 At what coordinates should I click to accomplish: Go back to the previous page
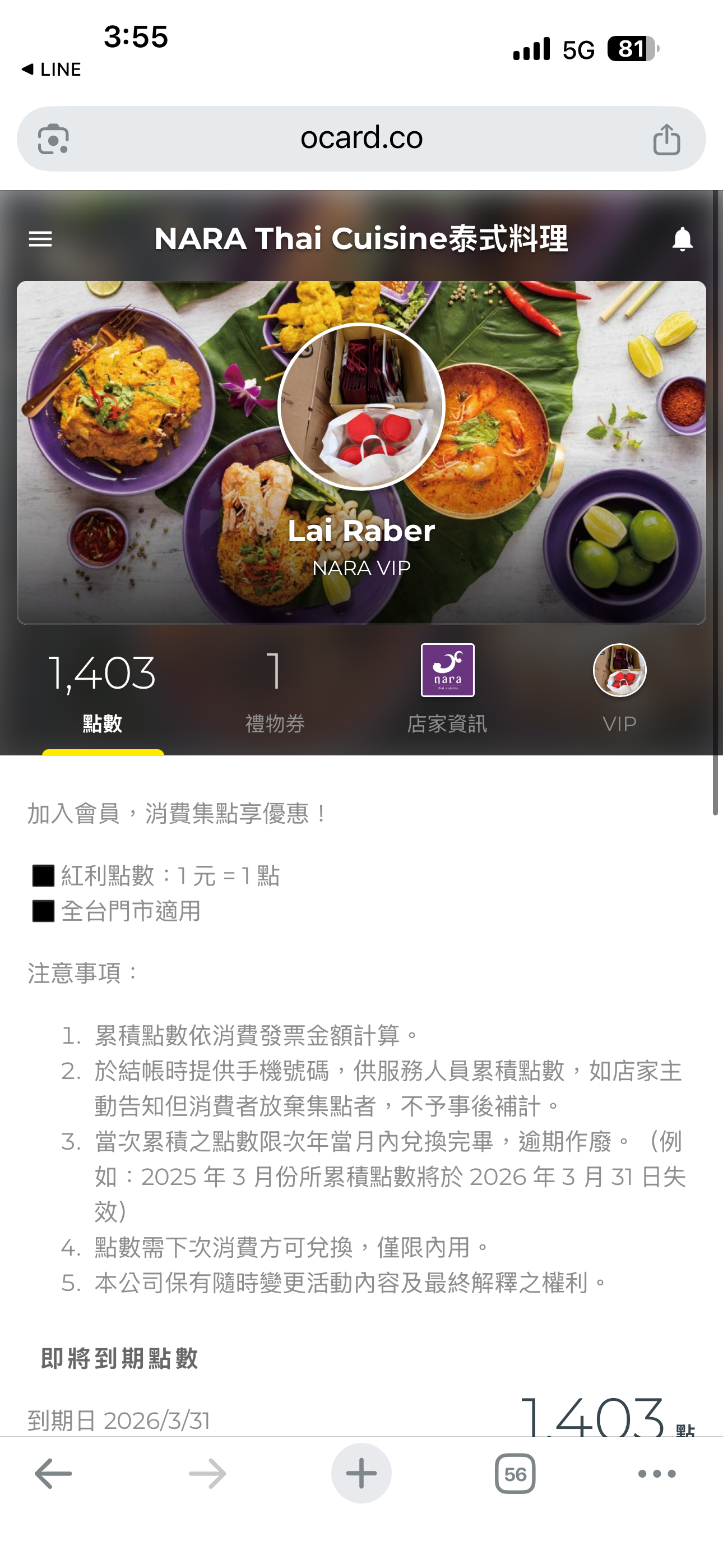(54, 1474)
